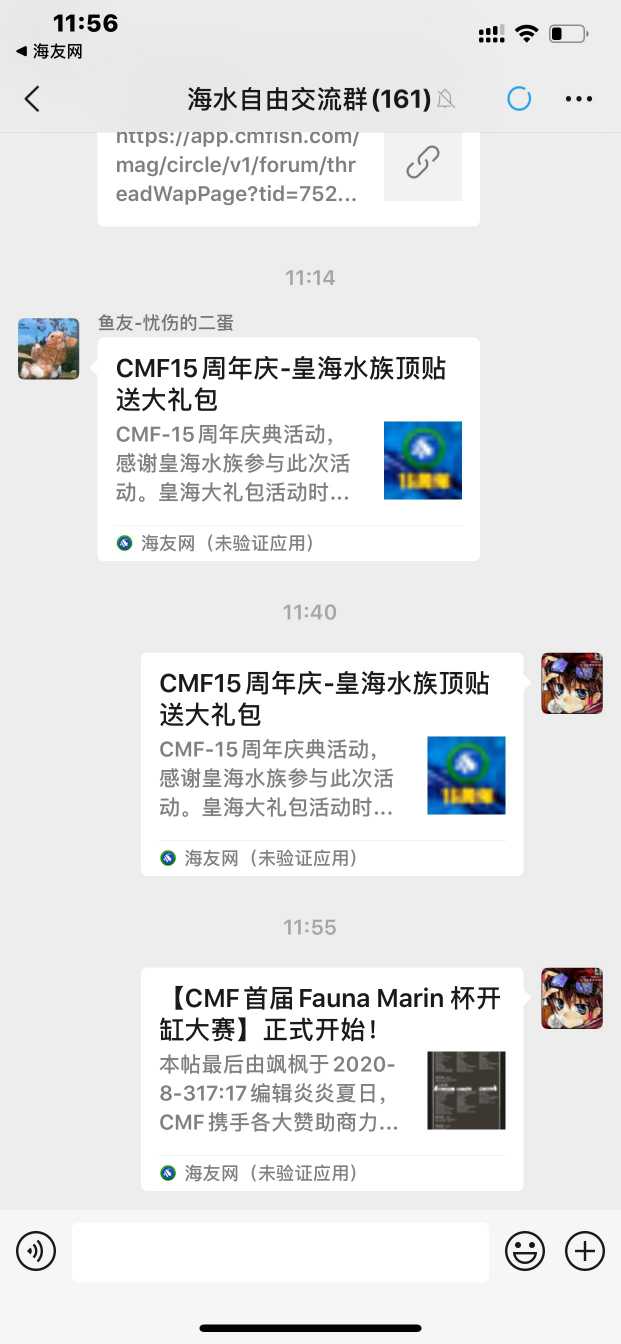
Task: Open CMF15周年庆 card shared by 鱼友-忧伤的二蛋
Action: (288, 447)
